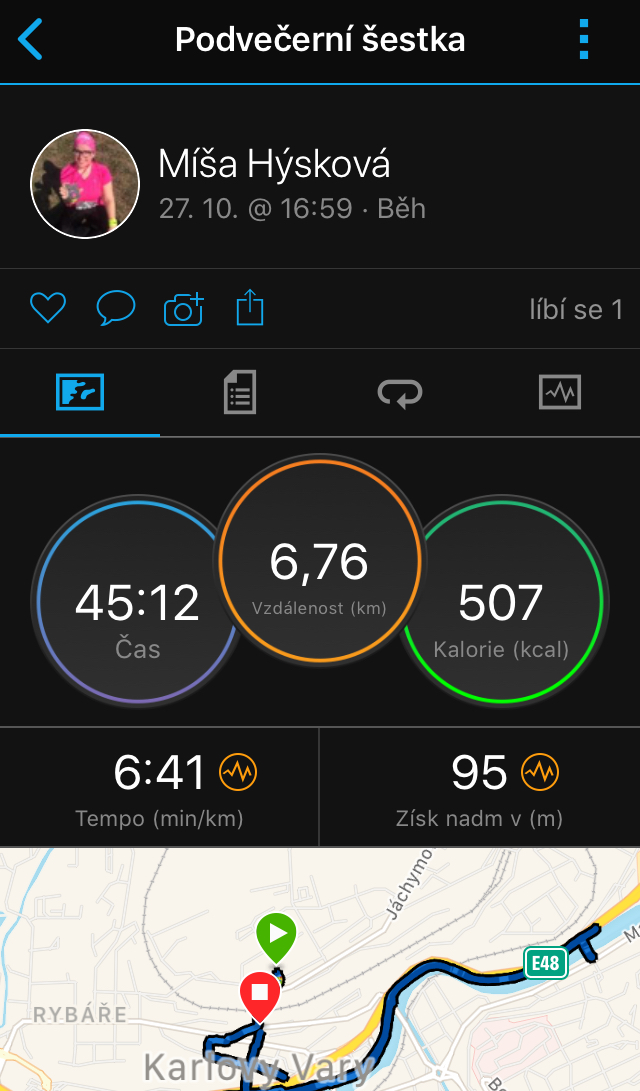Go back using the top-left arrow
640x1091 pixels.
click(x=31, y=40)
